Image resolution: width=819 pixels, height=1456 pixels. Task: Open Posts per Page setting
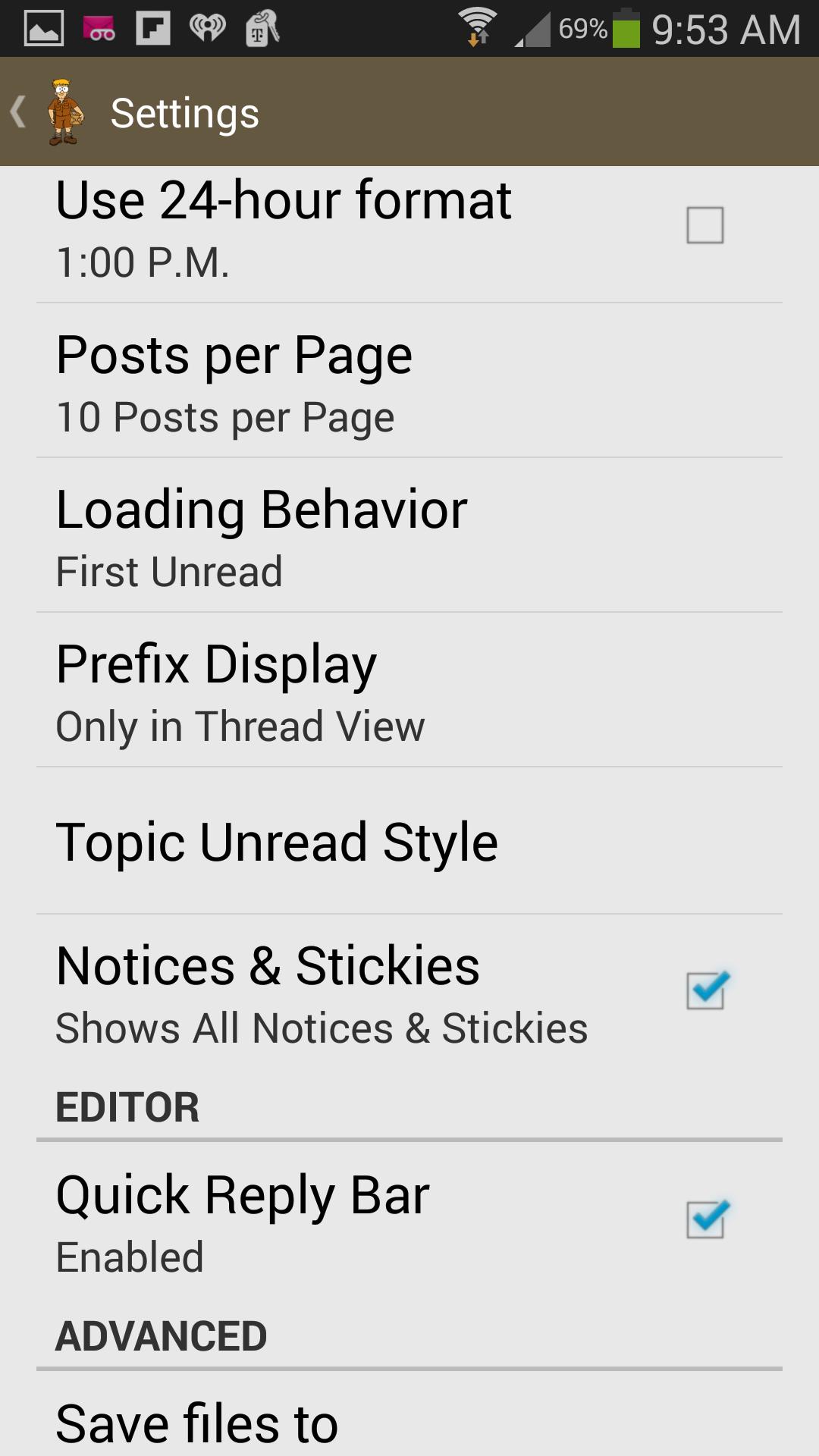pyautogui.click(x=409, y=383)
